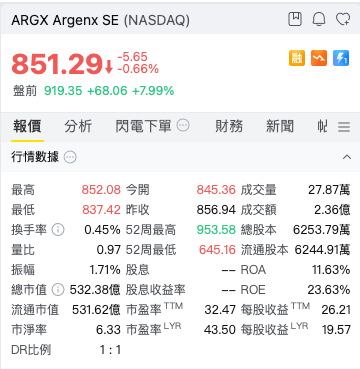Open more options beside 行情數據
Image resolution: width=360 pixels, height=369 pixels.
[70, 157]
